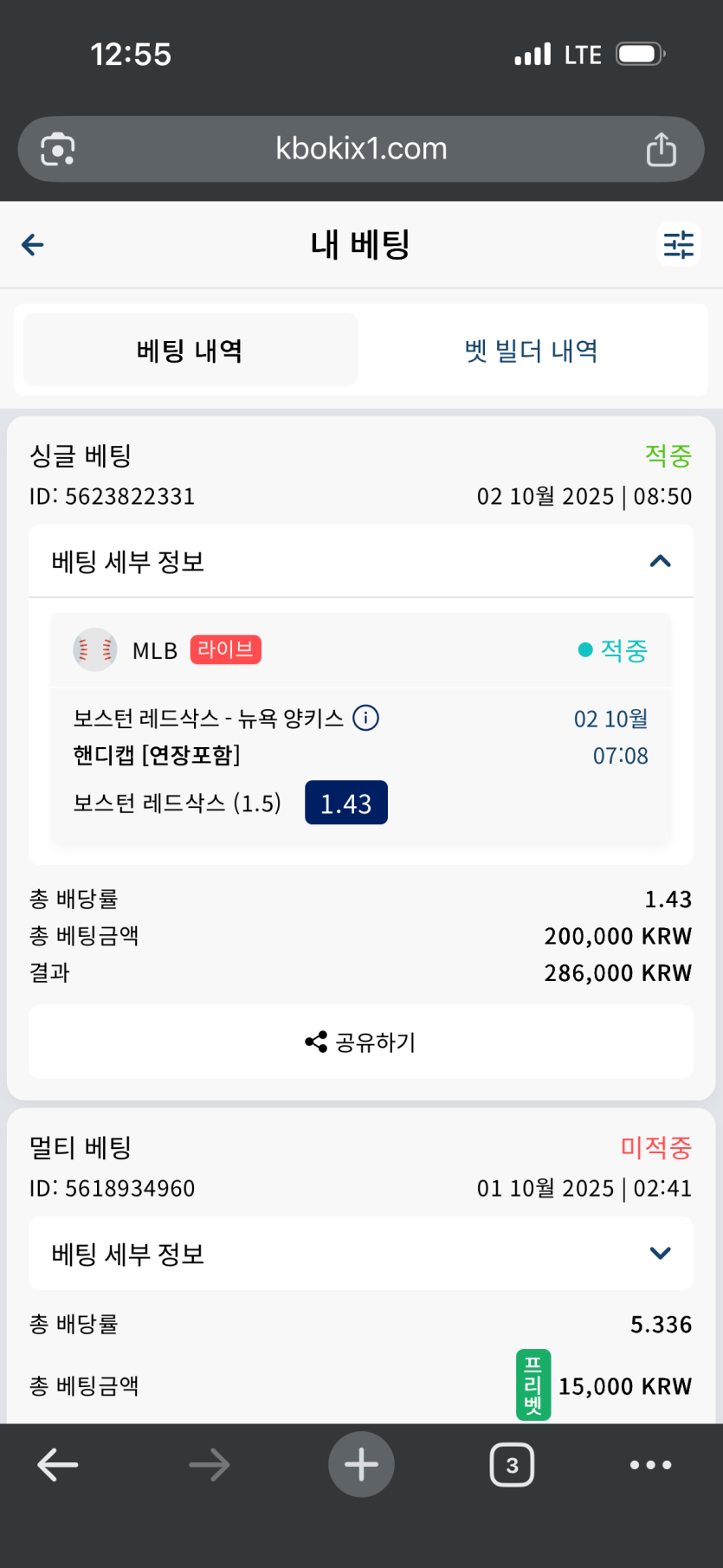This screenshot has width=723, height=1568.
Task: Tap the kbokix1.com address bar
Action: (361, 149)
